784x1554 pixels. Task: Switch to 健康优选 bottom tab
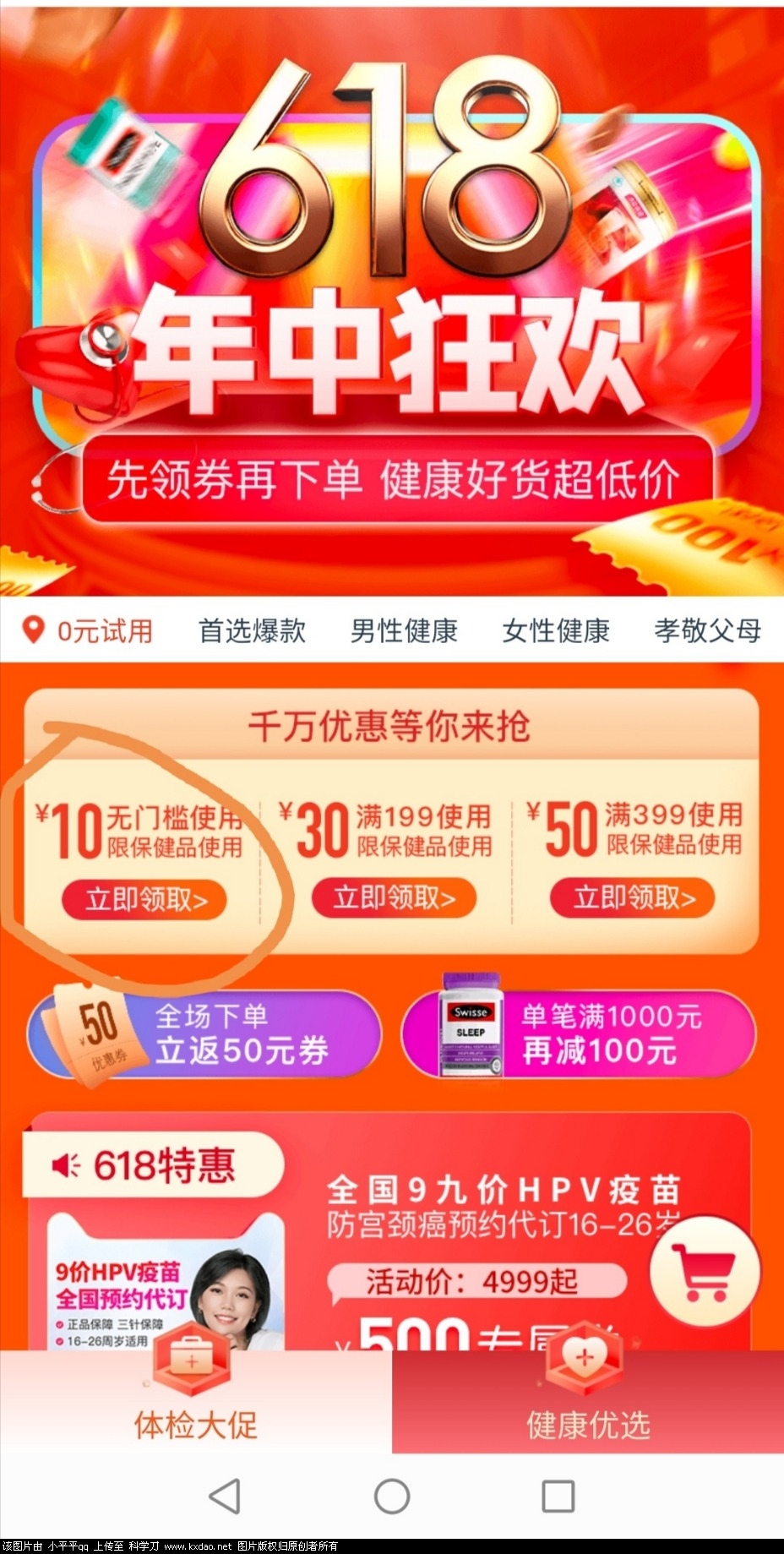pyautogui.click(x=588, y=1425)
